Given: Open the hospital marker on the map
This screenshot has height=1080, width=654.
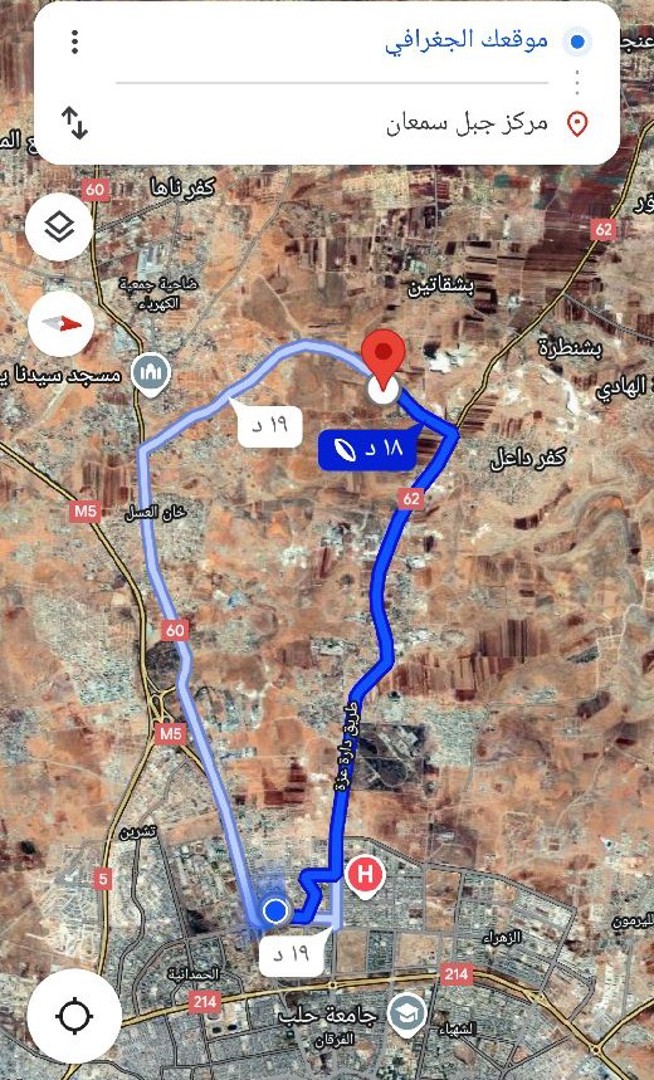Looking at the screenshot, I should [365, 875].
